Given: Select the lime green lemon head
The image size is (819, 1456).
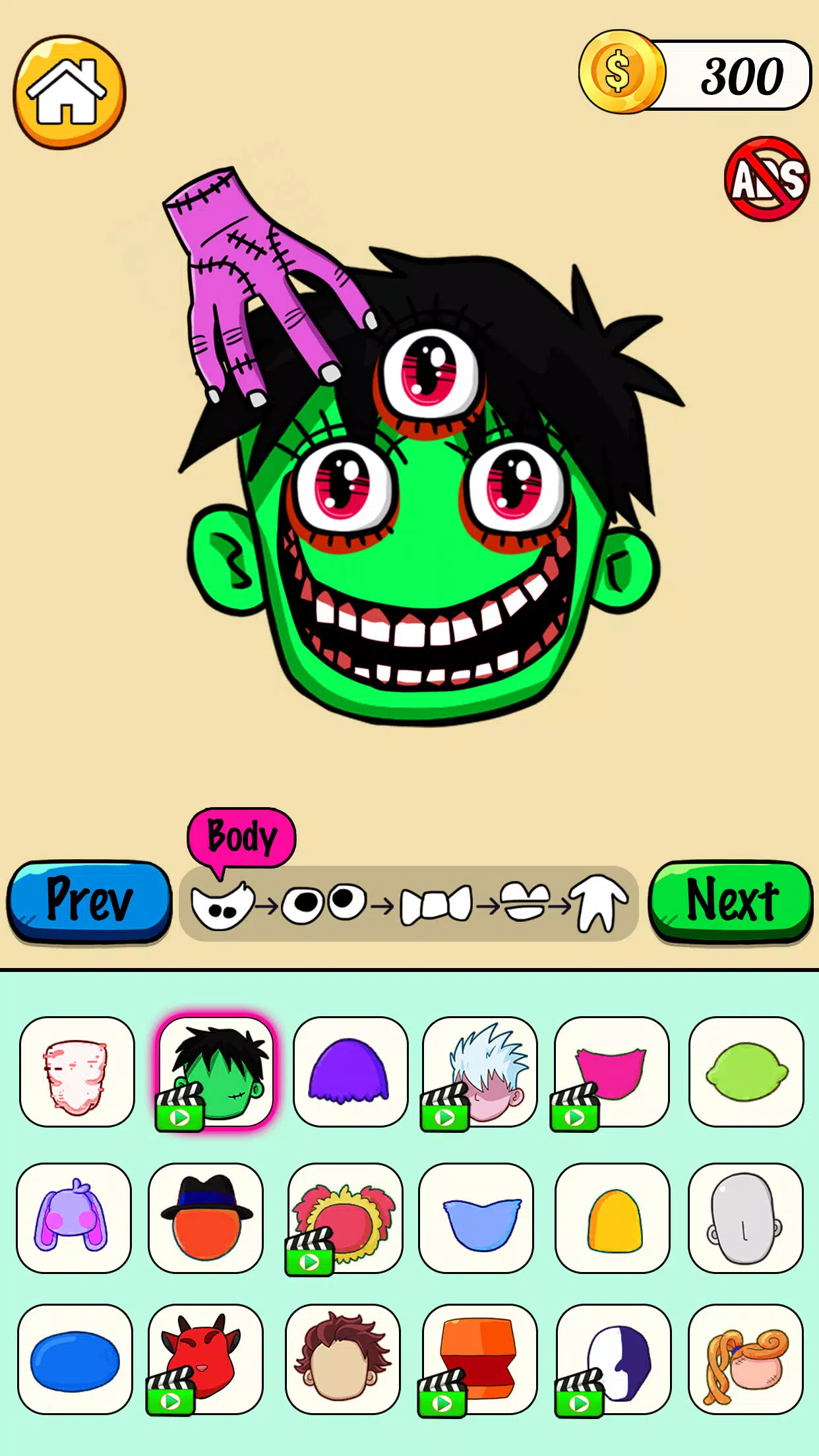Looking at the screenshot, I should pyautogui.click(x=746, y=1072).
